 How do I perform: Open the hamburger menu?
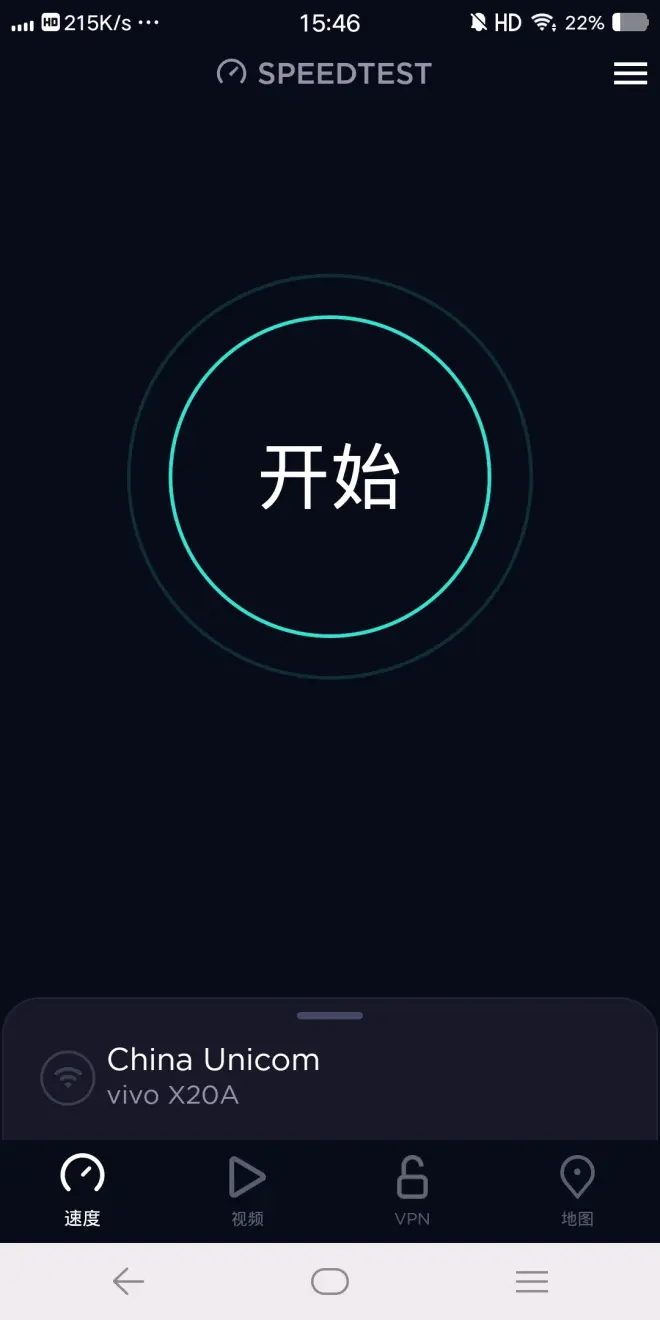pyautogui.click(x=630, y=74)
